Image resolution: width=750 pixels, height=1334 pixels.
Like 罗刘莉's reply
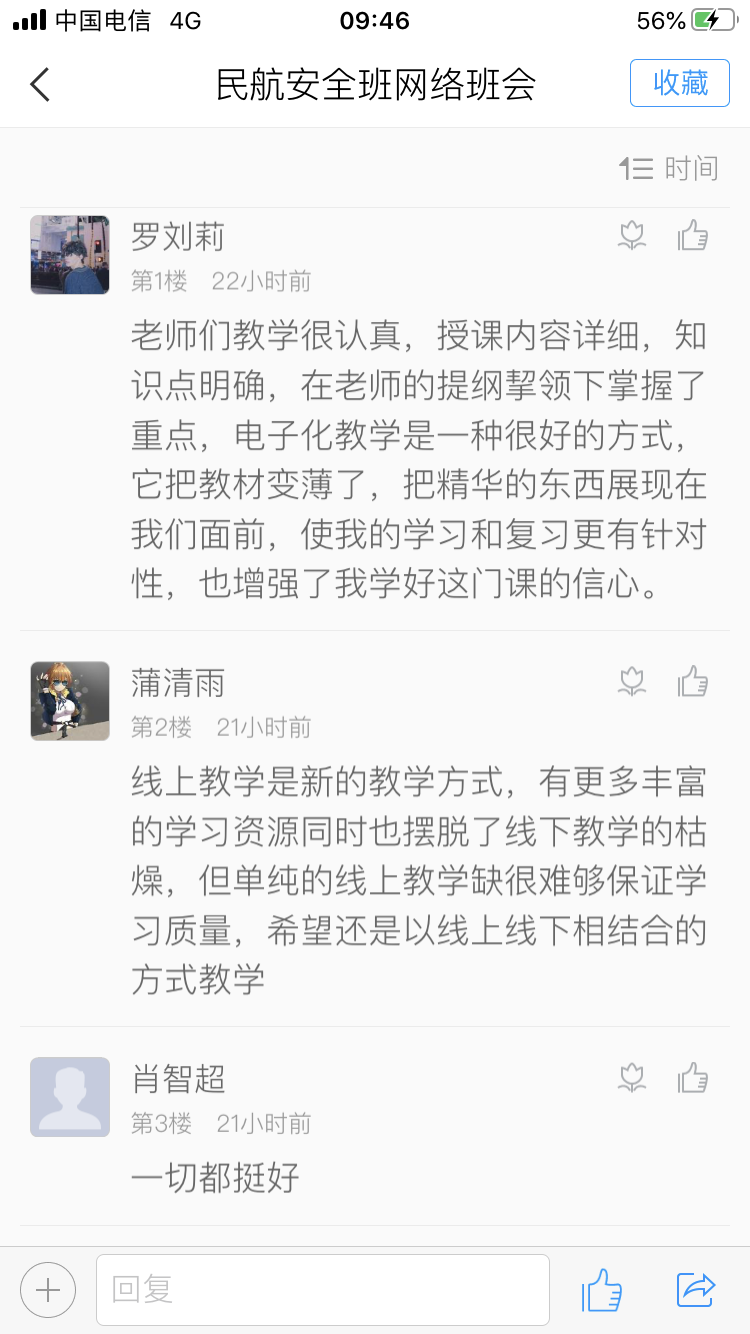[693, 236]
